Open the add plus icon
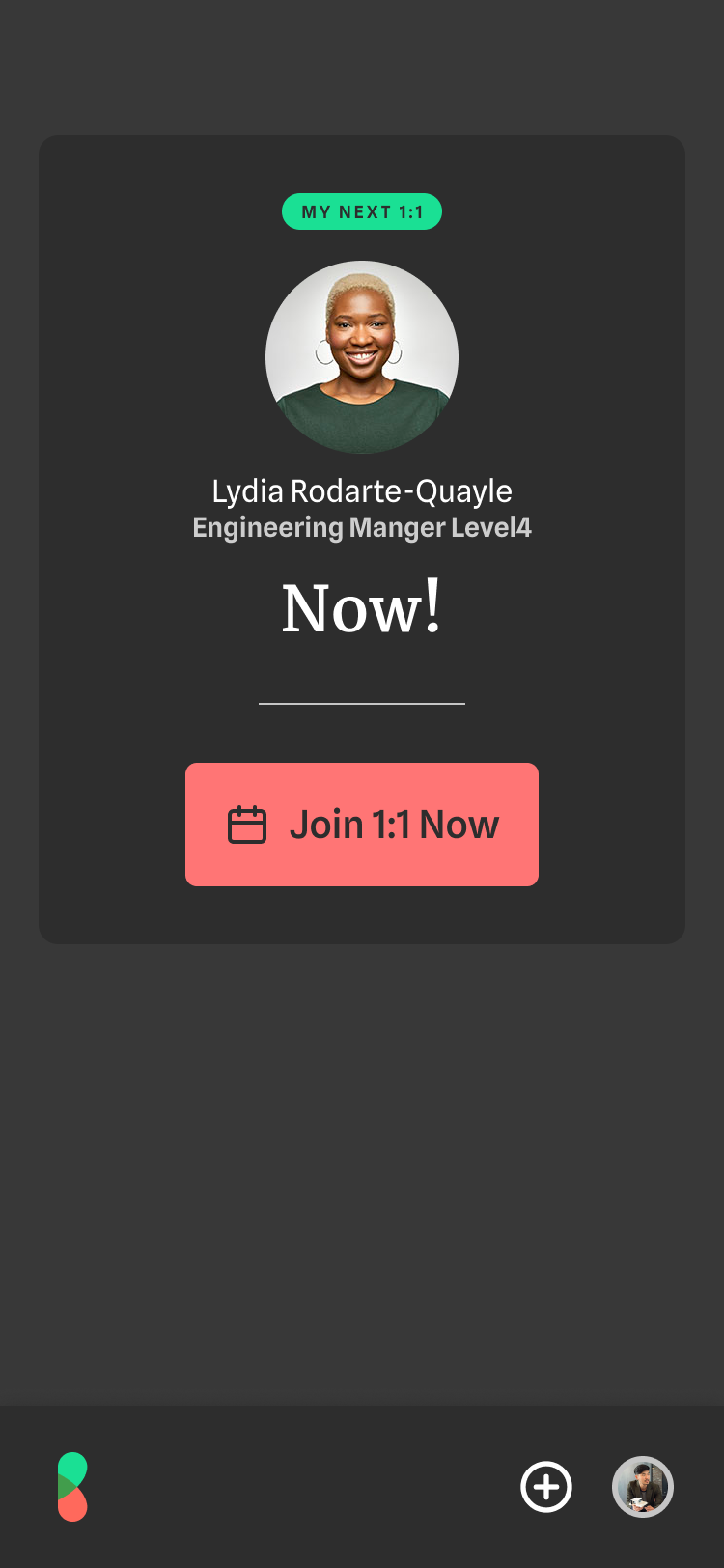The width and height of the screenshot is (724, 1568). [x=546, y=1487]
